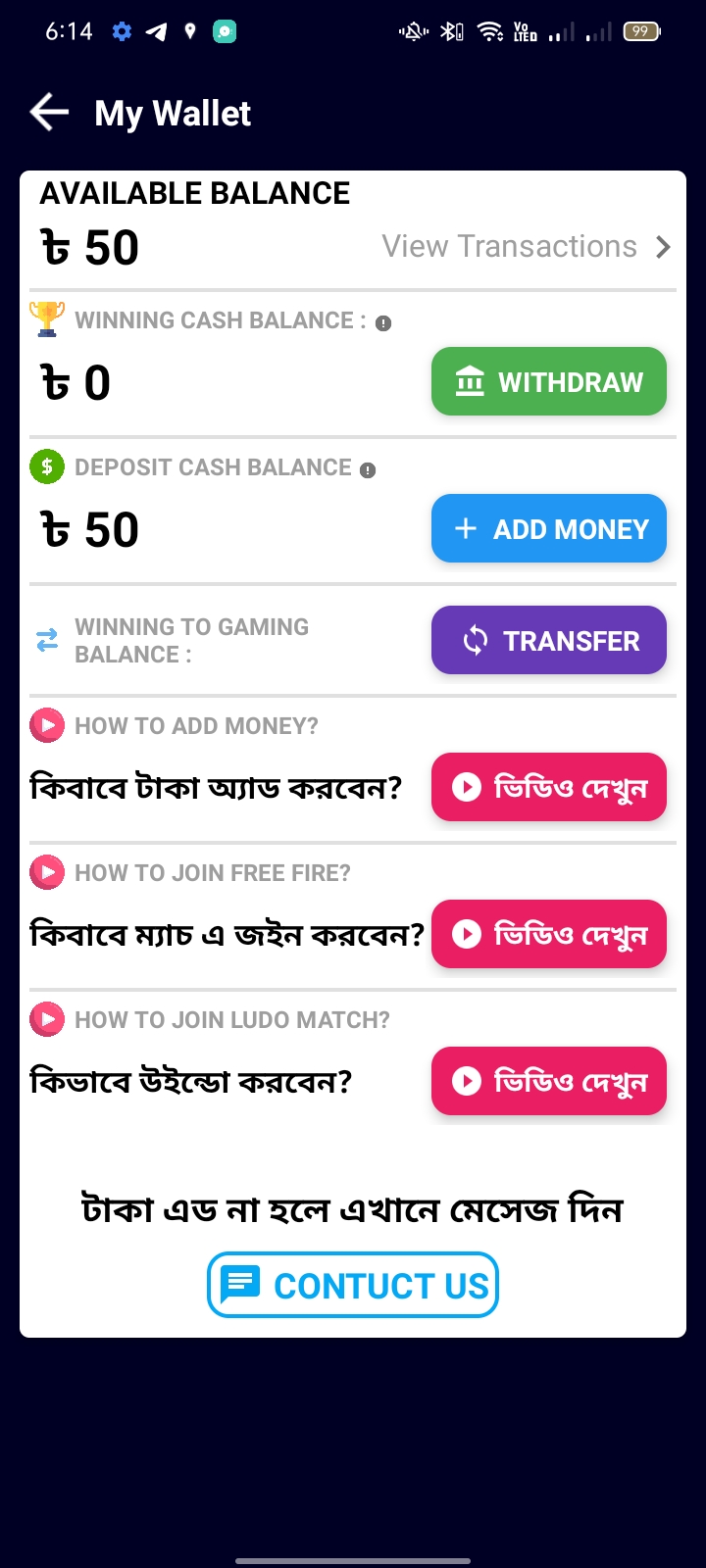Watch the How to Join Ludo Match video
706x1568 pixels.
549,1081
